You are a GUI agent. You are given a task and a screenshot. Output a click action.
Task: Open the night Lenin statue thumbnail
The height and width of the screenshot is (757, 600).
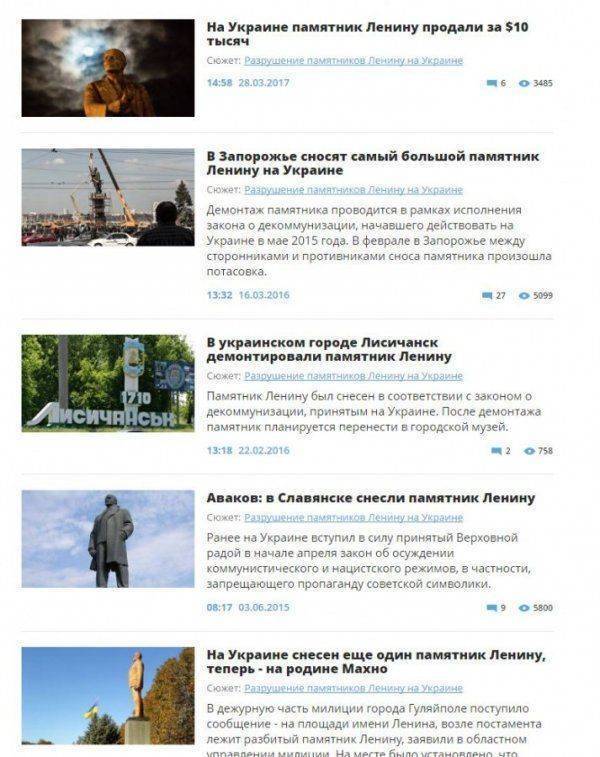coord(108,68)
